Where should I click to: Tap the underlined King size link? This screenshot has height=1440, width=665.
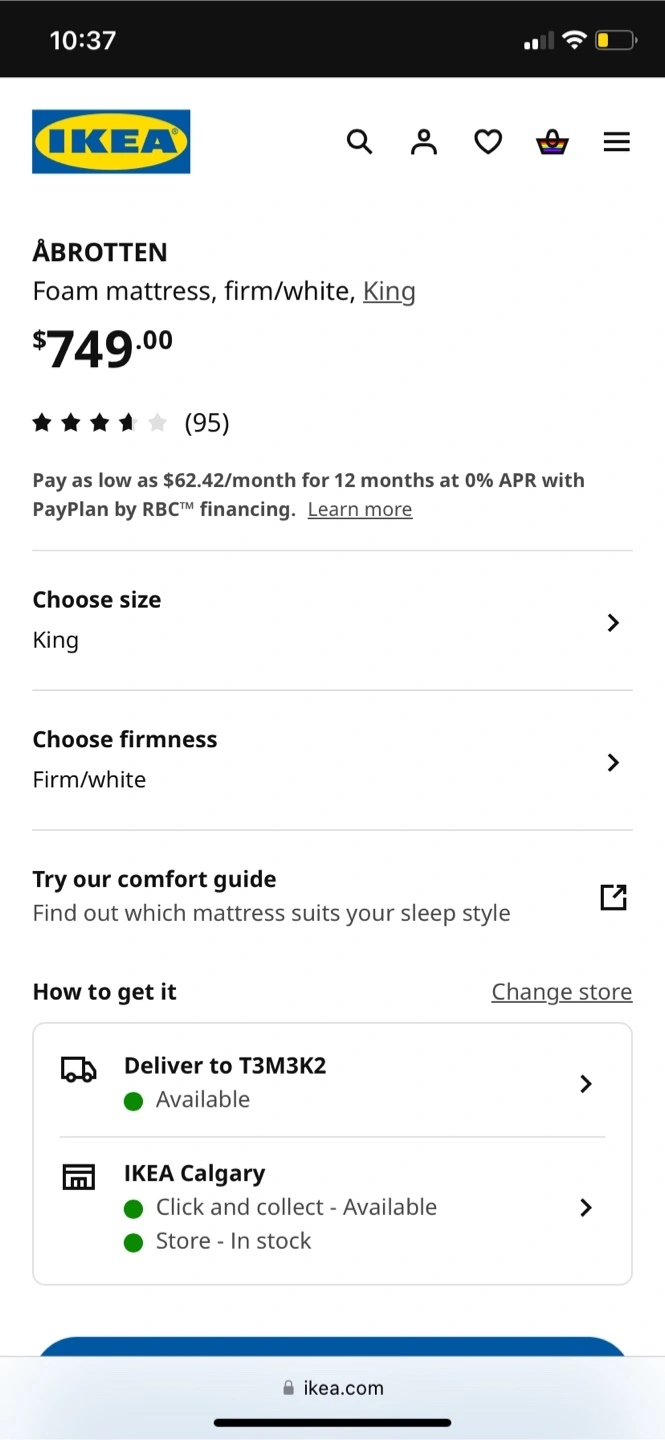pyautogui.click(x=389, y=291)
